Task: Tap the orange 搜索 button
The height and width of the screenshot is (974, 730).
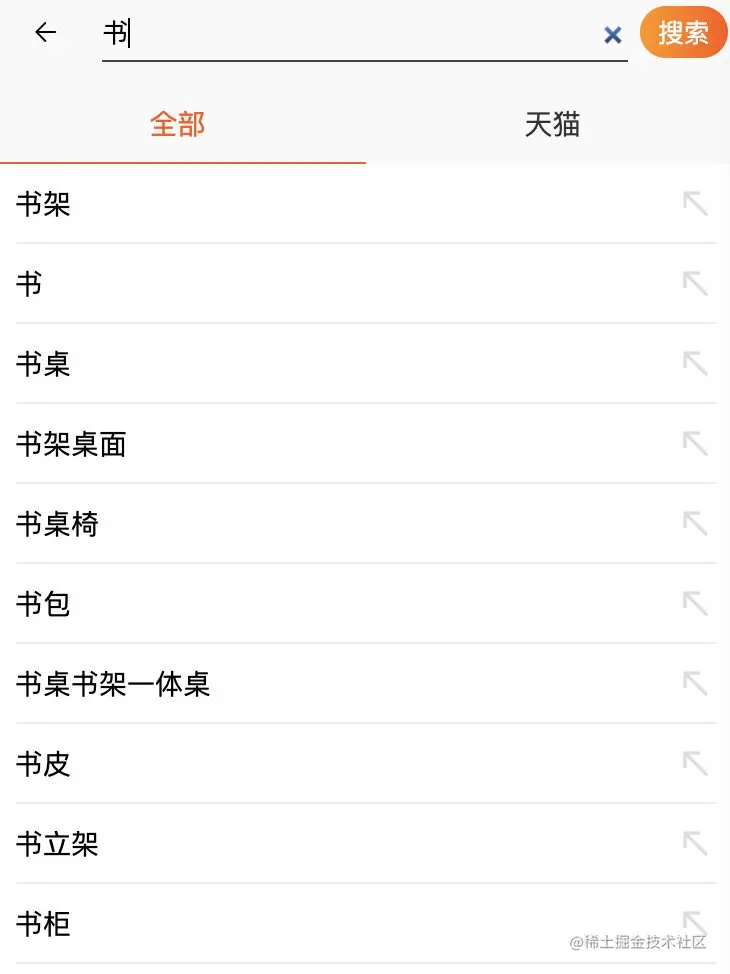Action: 684,32
